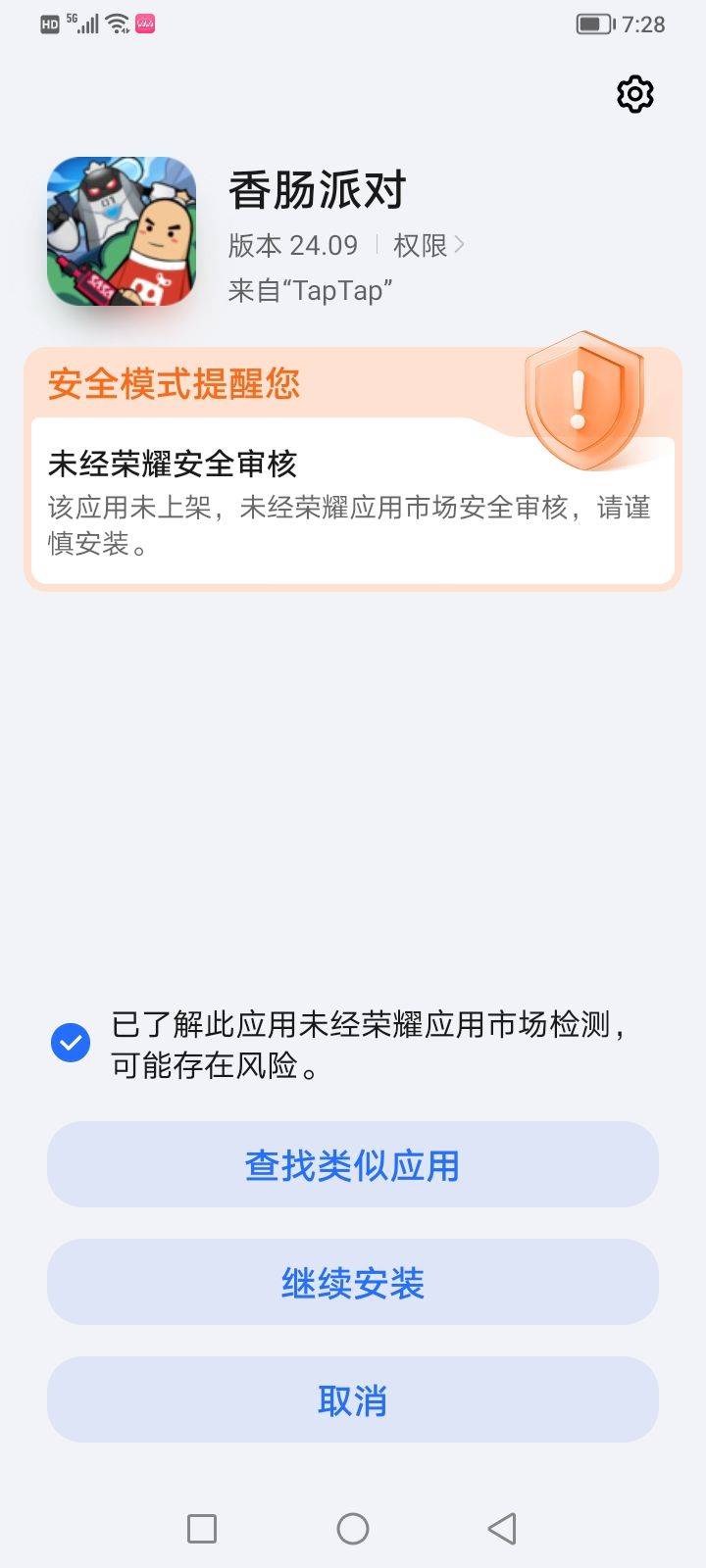
Task: Open the settings gear icon
Action: click(x=633, y=93)
